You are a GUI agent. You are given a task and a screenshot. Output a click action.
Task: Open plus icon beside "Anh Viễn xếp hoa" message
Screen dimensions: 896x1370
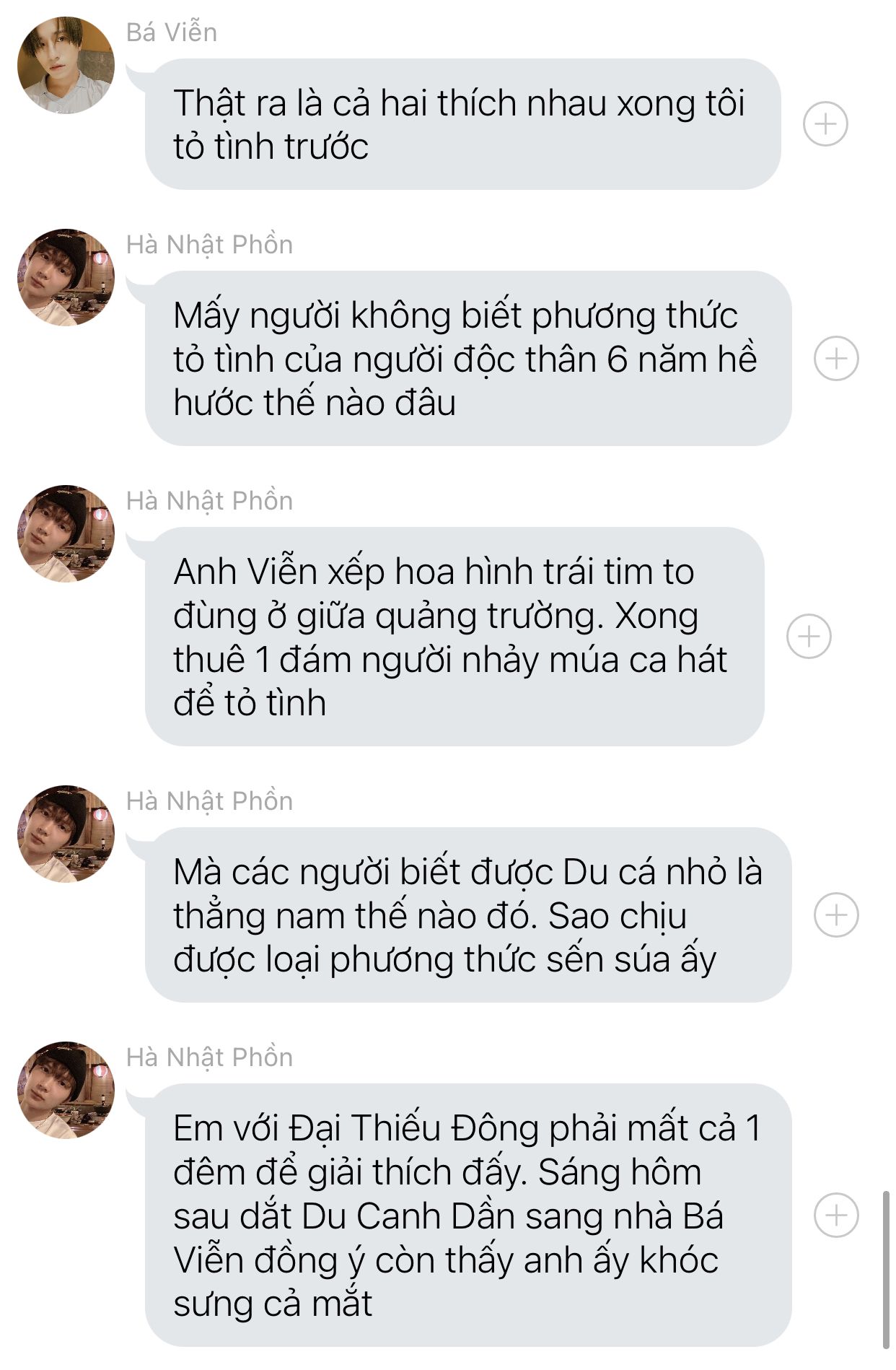[x=809, y=637]
